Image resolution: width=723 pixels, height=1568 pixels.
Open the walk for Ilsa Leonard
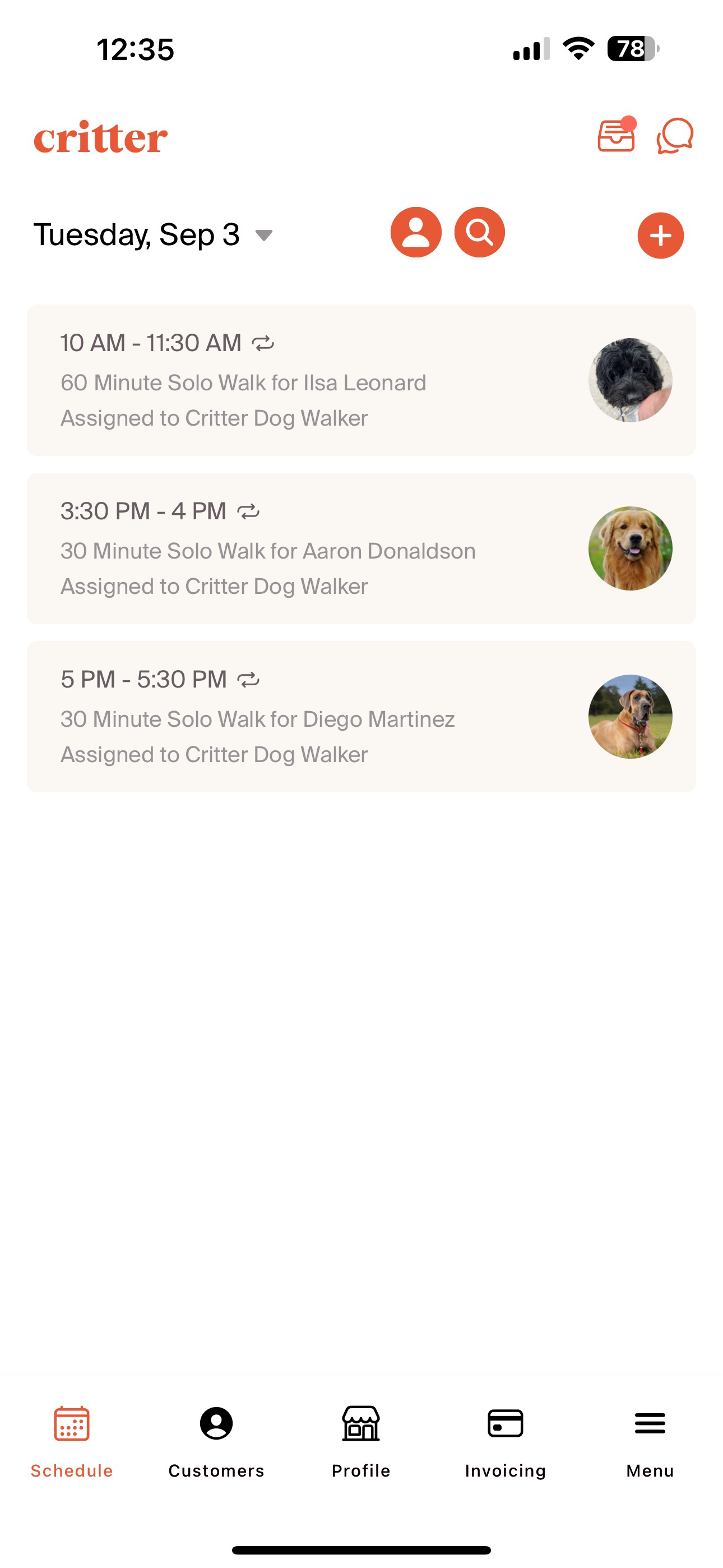coord(361,380)
